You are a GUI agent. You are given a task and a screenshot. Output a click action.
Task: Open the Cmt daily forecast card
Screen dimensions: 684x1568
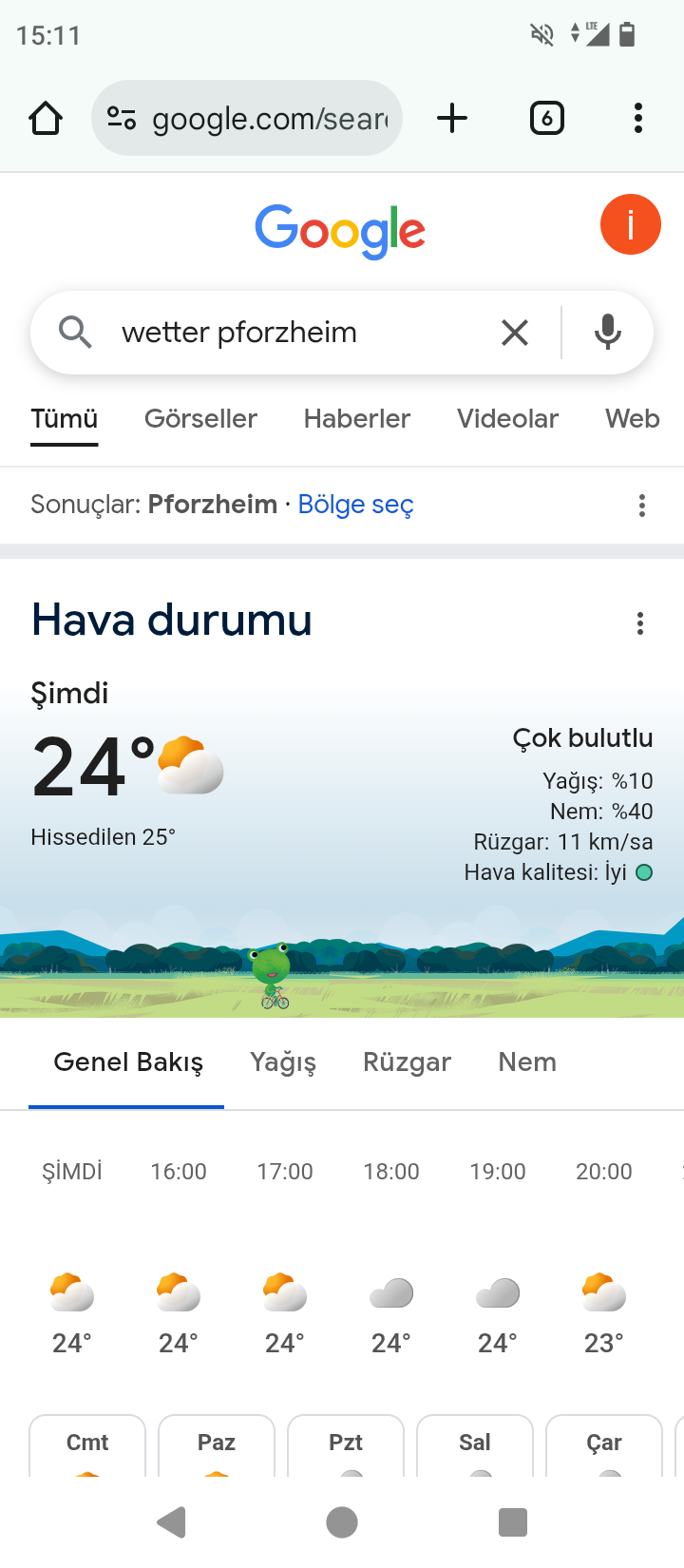point(87,1445)
